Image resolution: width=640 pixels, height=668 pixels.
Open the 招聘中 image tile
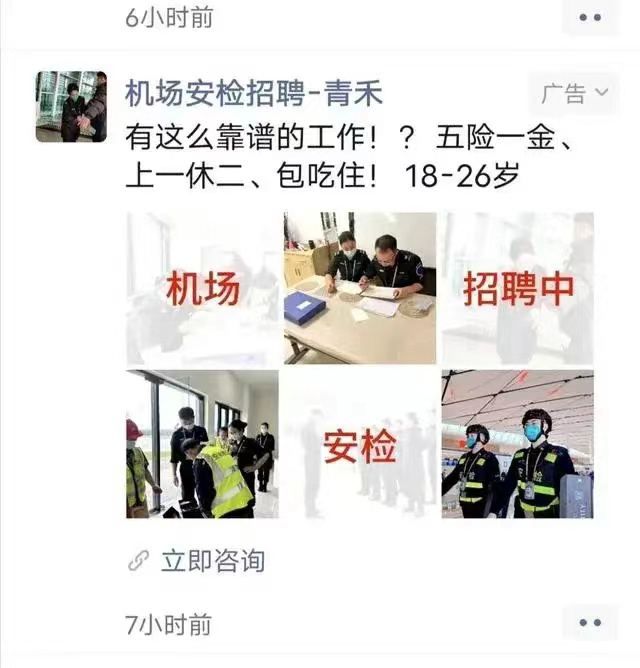(517, 288)
